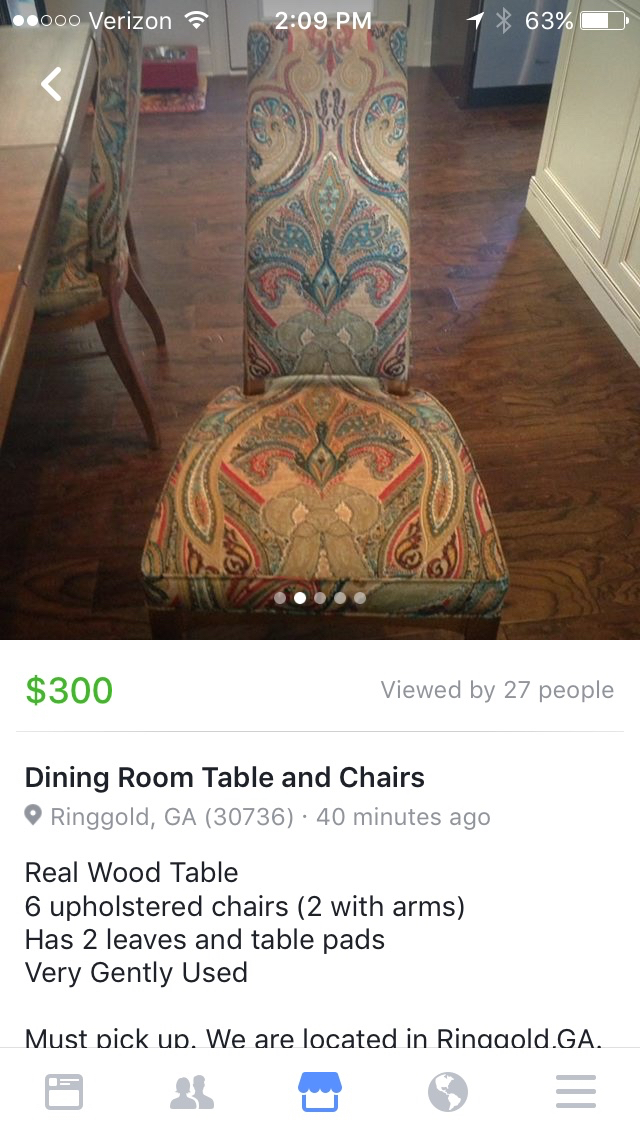The width and height of the screenshot is (640, 1136).
Task: Go back using the arrow icon
Action: pyautogui.click(x=51, y=84)
